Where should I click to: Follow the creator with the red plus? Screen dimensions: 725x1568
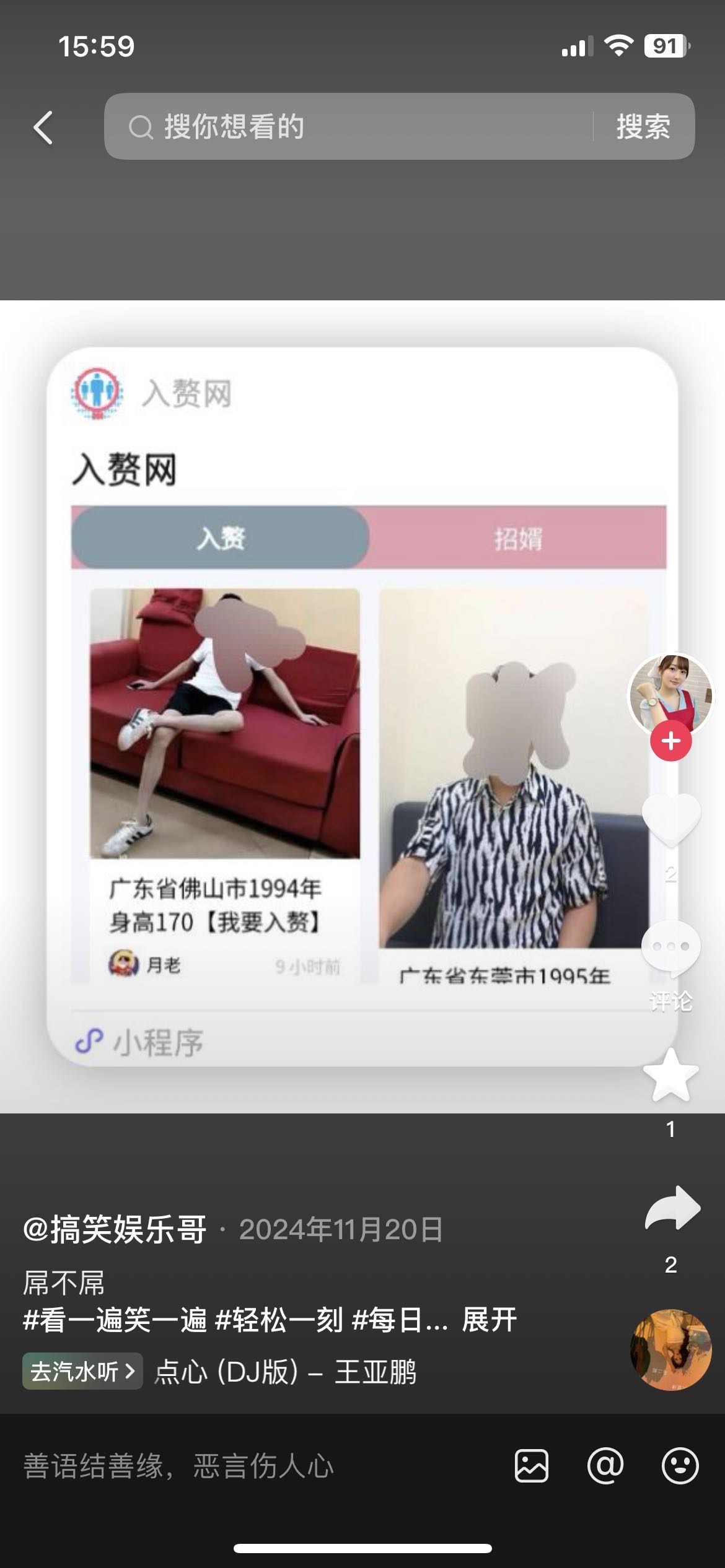click(670, 741)
